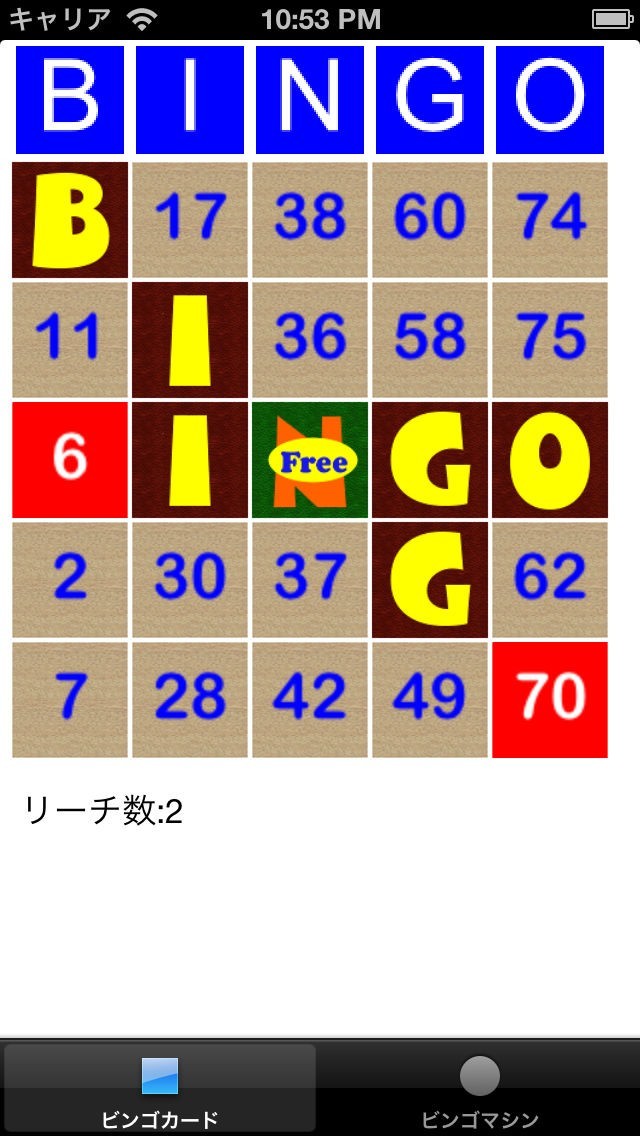Select the 75 cell
Screen dimensions: 640x1136
[550, 340]
